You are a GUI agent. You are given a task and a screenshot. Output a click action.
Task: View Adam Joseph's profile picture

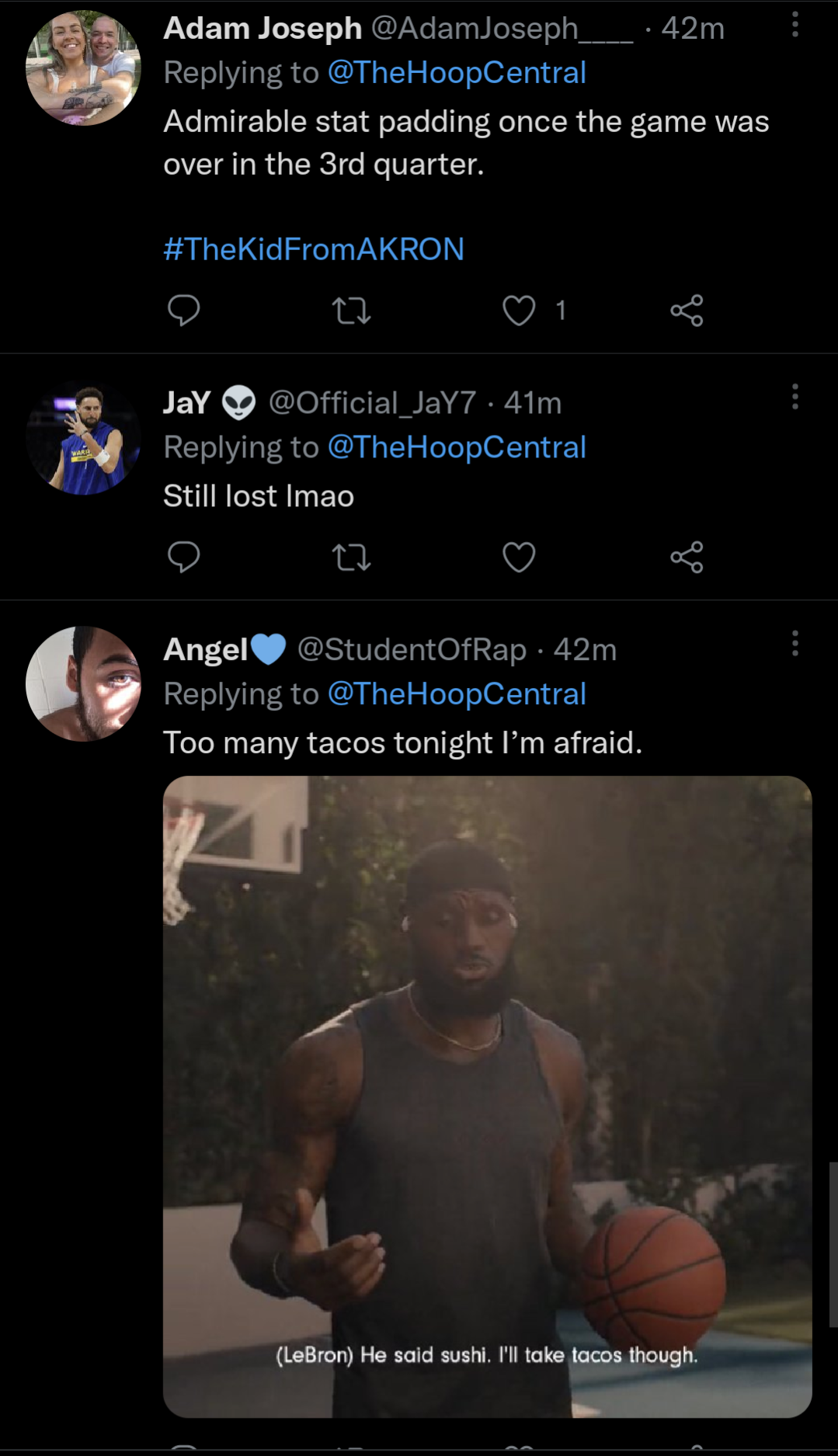tap(83, 68)
